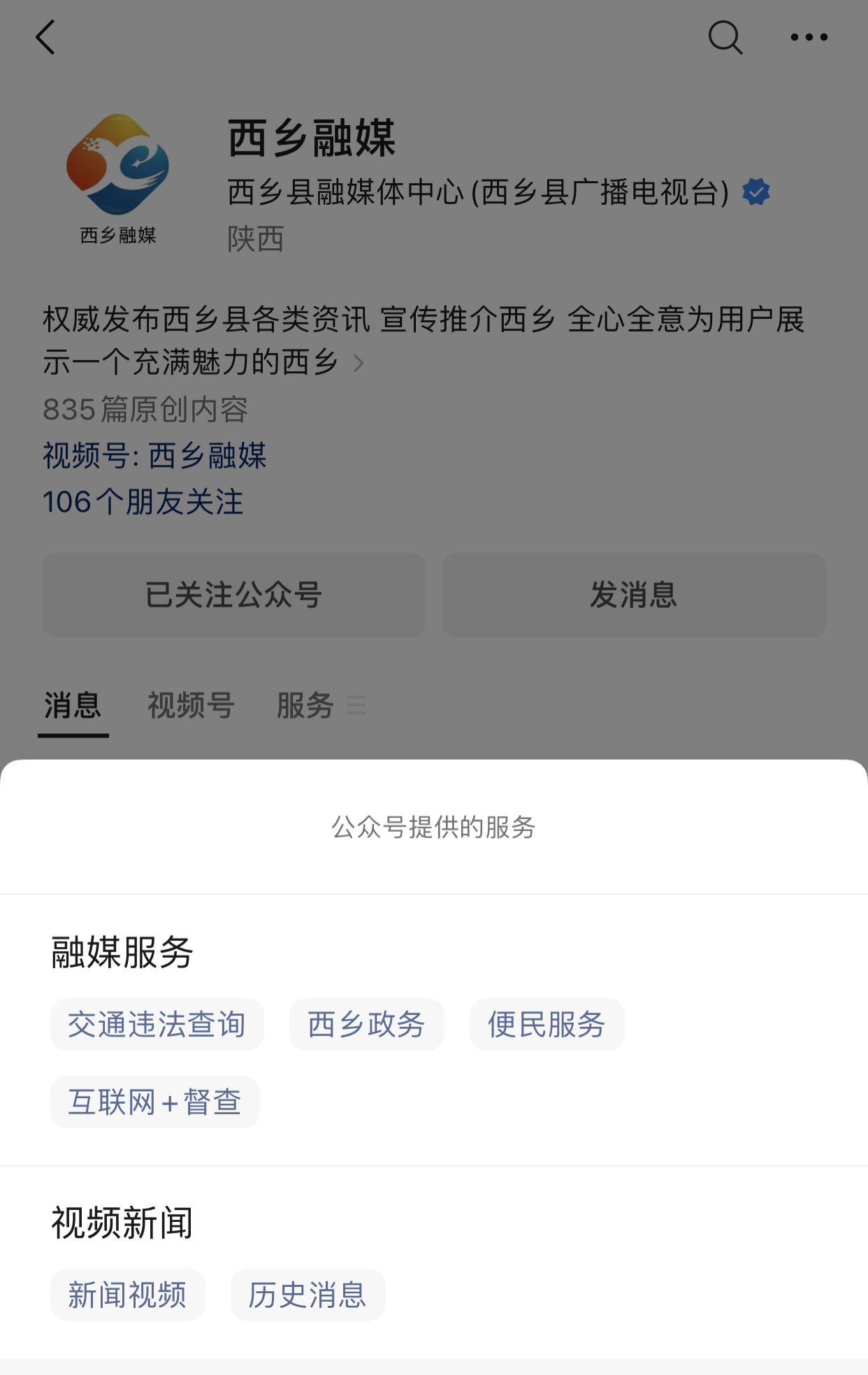The width and height of the screenshot is (868, 1375).
Task: Open search via the magnifier icon
Action: tap(725, 38)
